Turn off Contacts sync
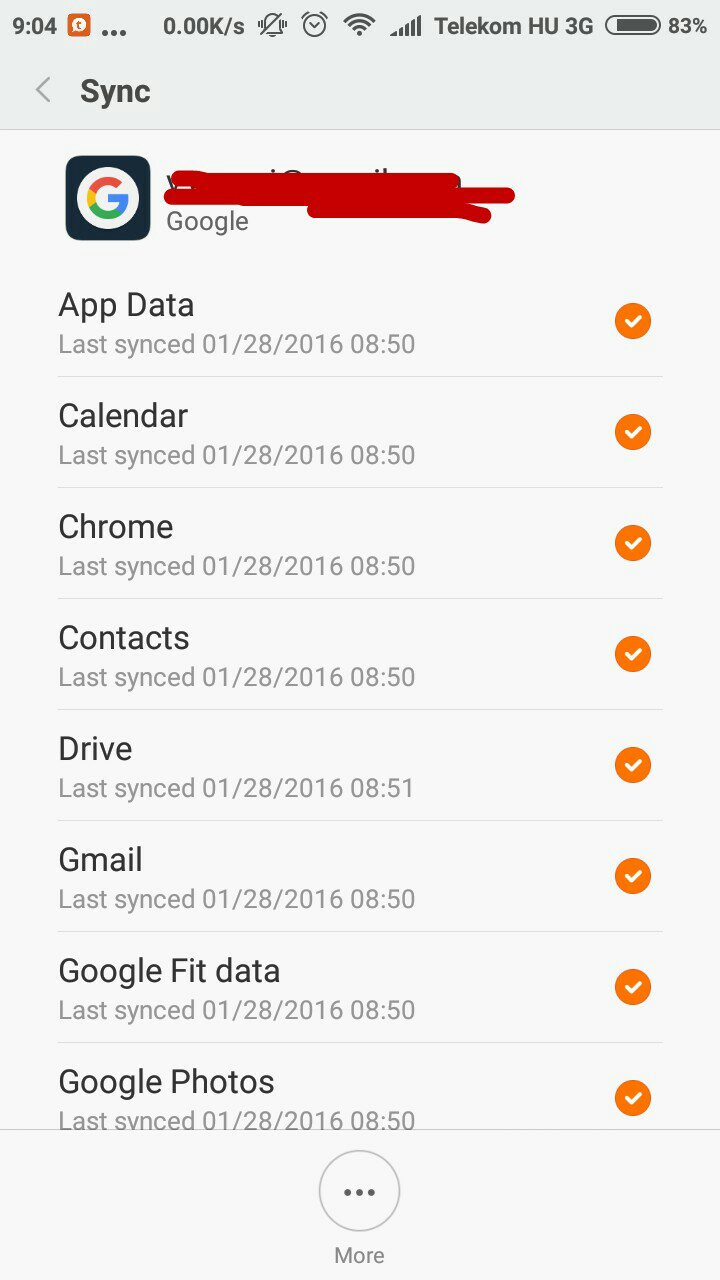Viewport: 720px width, 1280px height. pyautogui.click(x=632, y=654)
